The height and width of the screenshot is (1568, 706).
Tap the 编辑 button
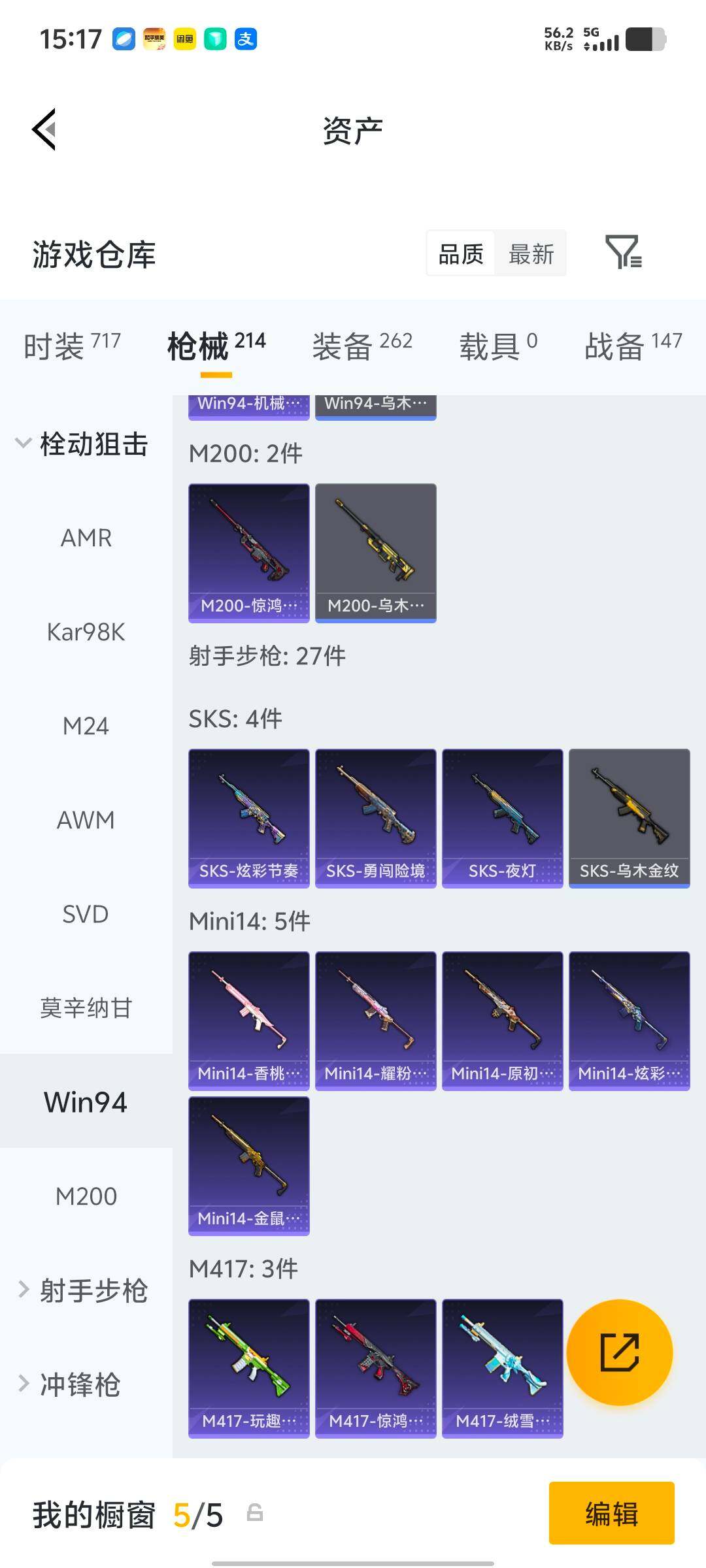pyautogui.click(x=612, y=1513)
